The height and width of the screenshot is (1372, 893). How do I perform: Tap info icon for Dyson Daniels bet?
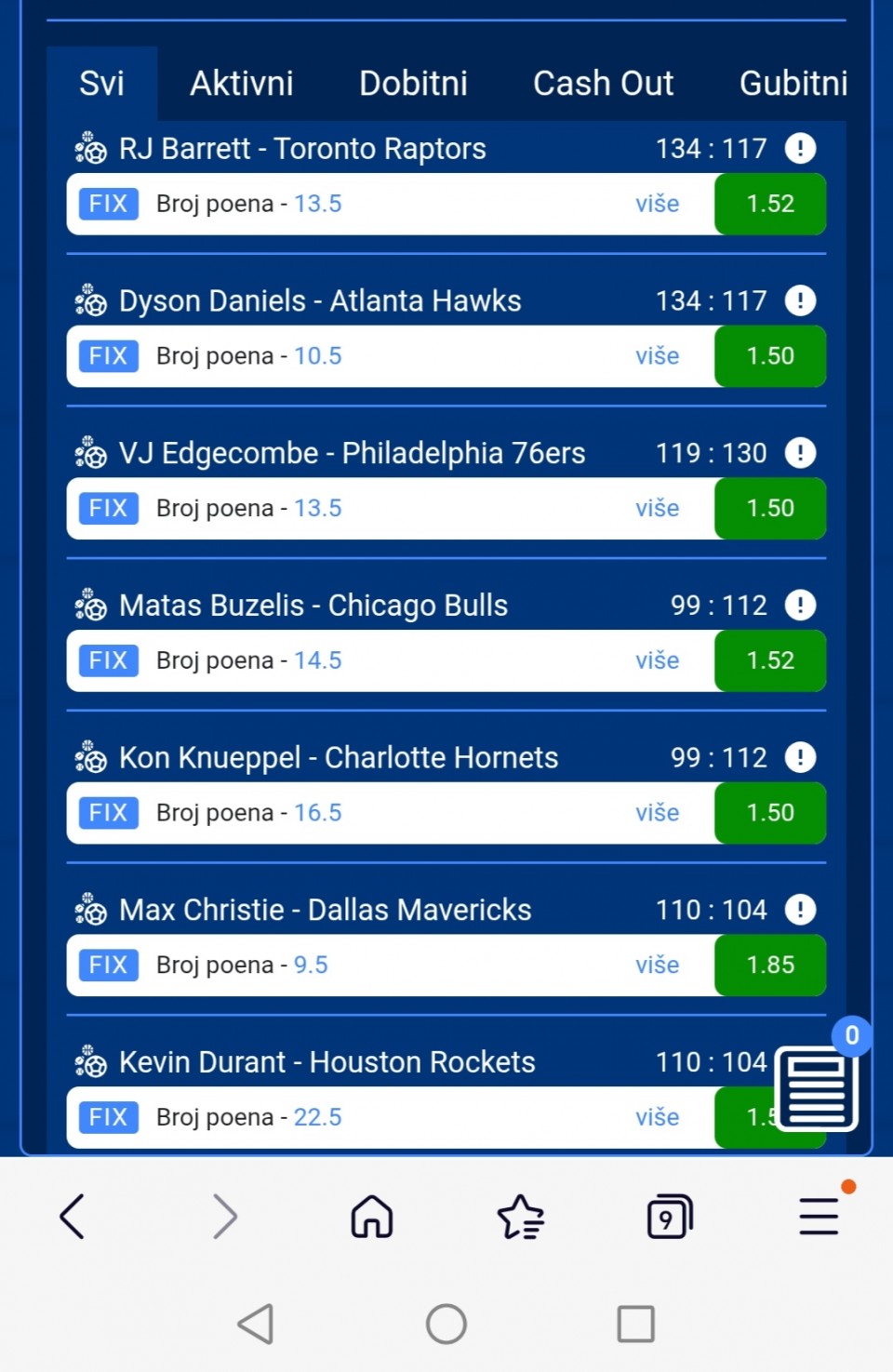coord(800,300)
